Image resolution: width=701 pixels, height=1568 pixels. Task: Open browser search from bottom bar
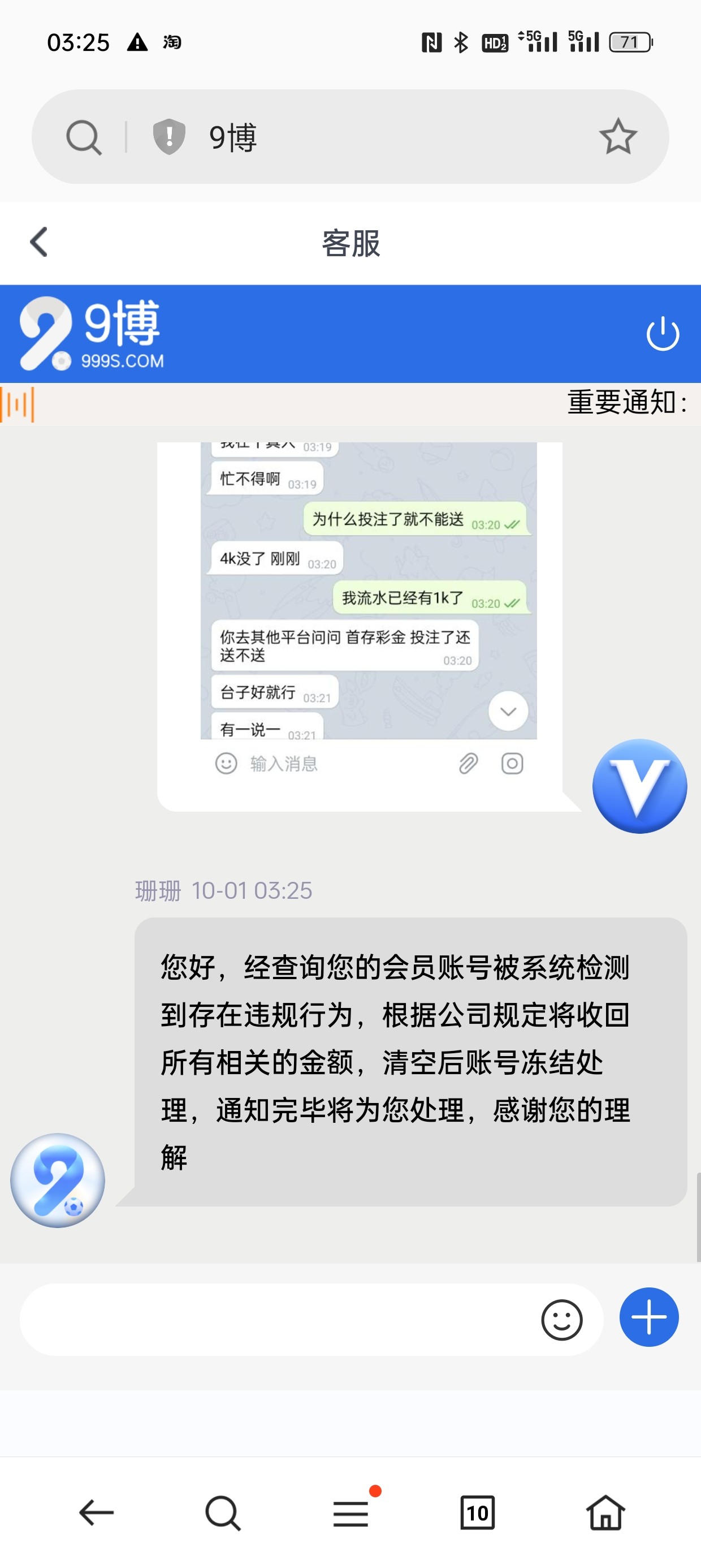[x=223, y=1513]
